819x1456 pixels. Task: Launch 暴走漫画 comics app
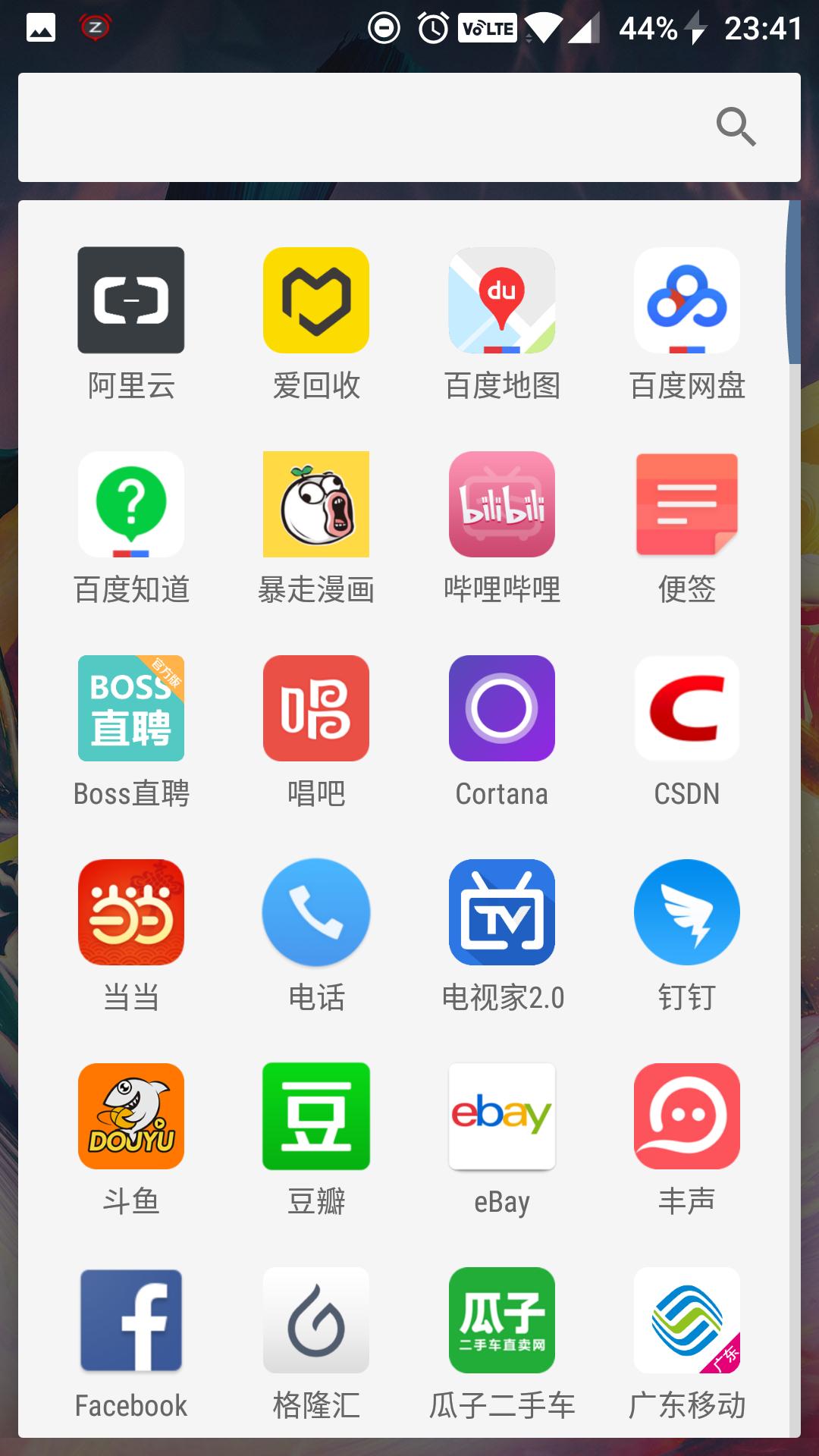315,504
